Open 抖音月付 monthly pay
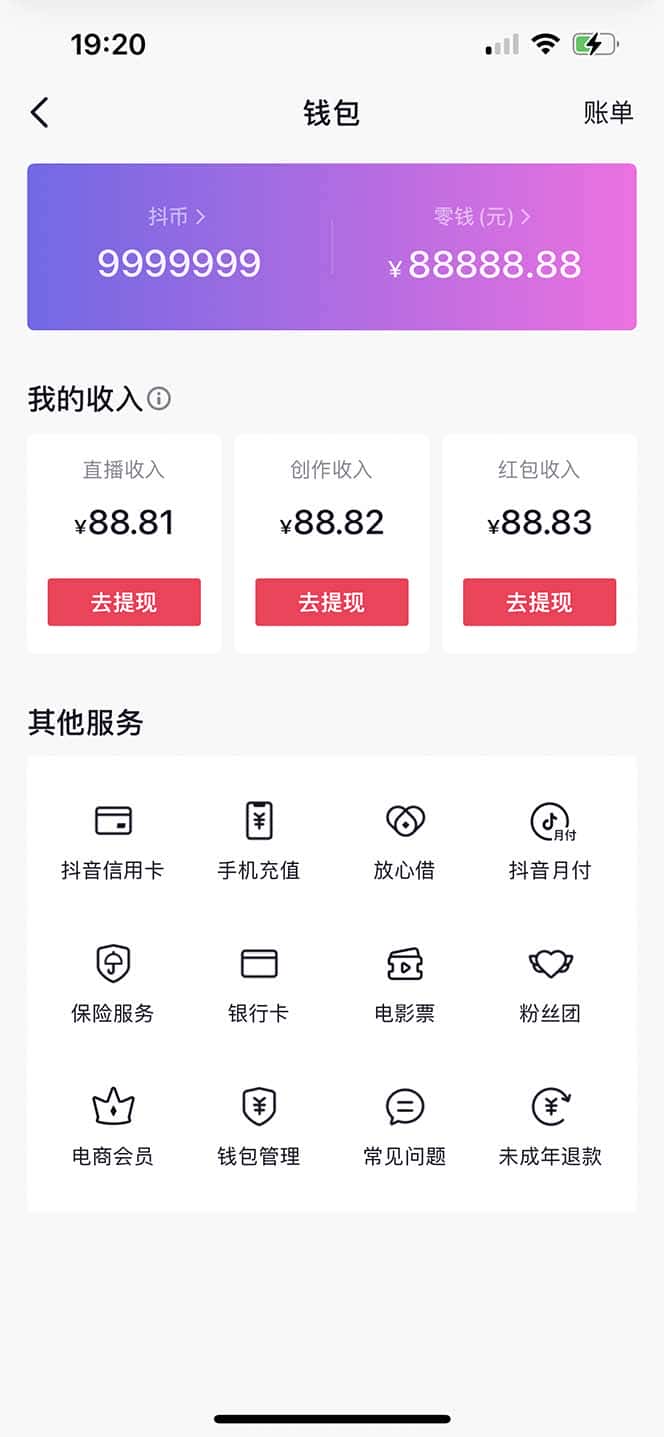The width and height of the screenshot is (664, 1437). 550,841
